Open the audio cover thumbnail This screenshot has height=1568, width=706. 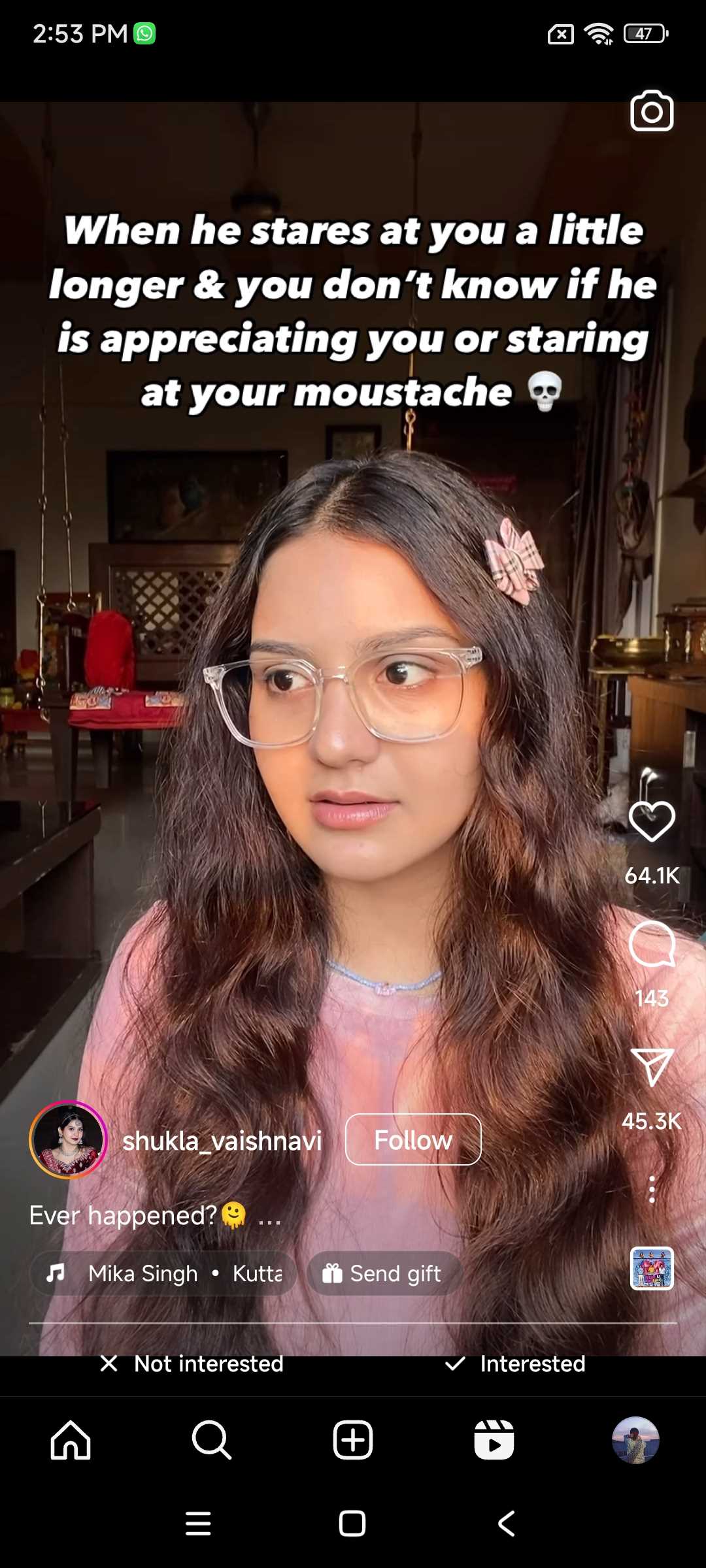[652, 1269]
